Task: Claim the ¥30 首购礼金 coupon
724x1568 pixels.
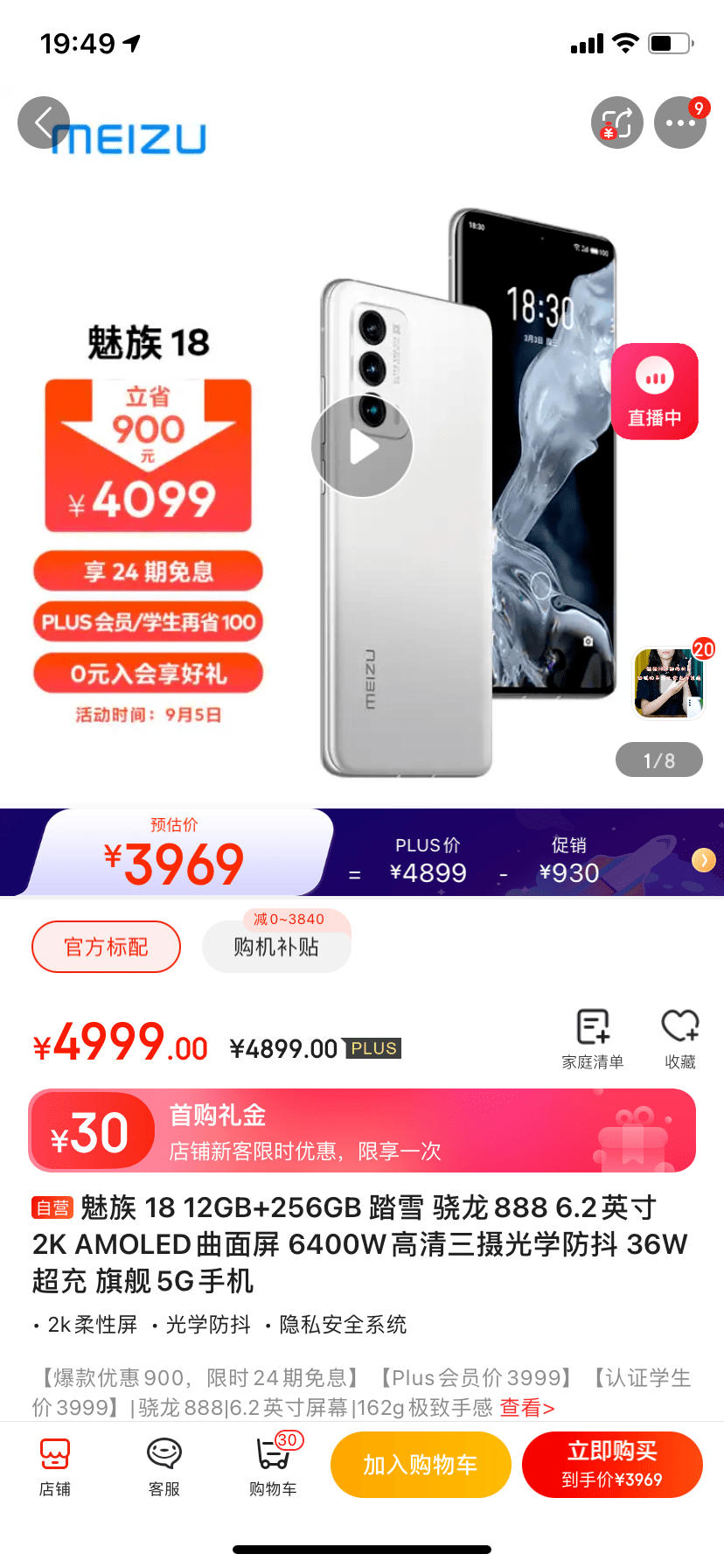Action: [362, 1130]
